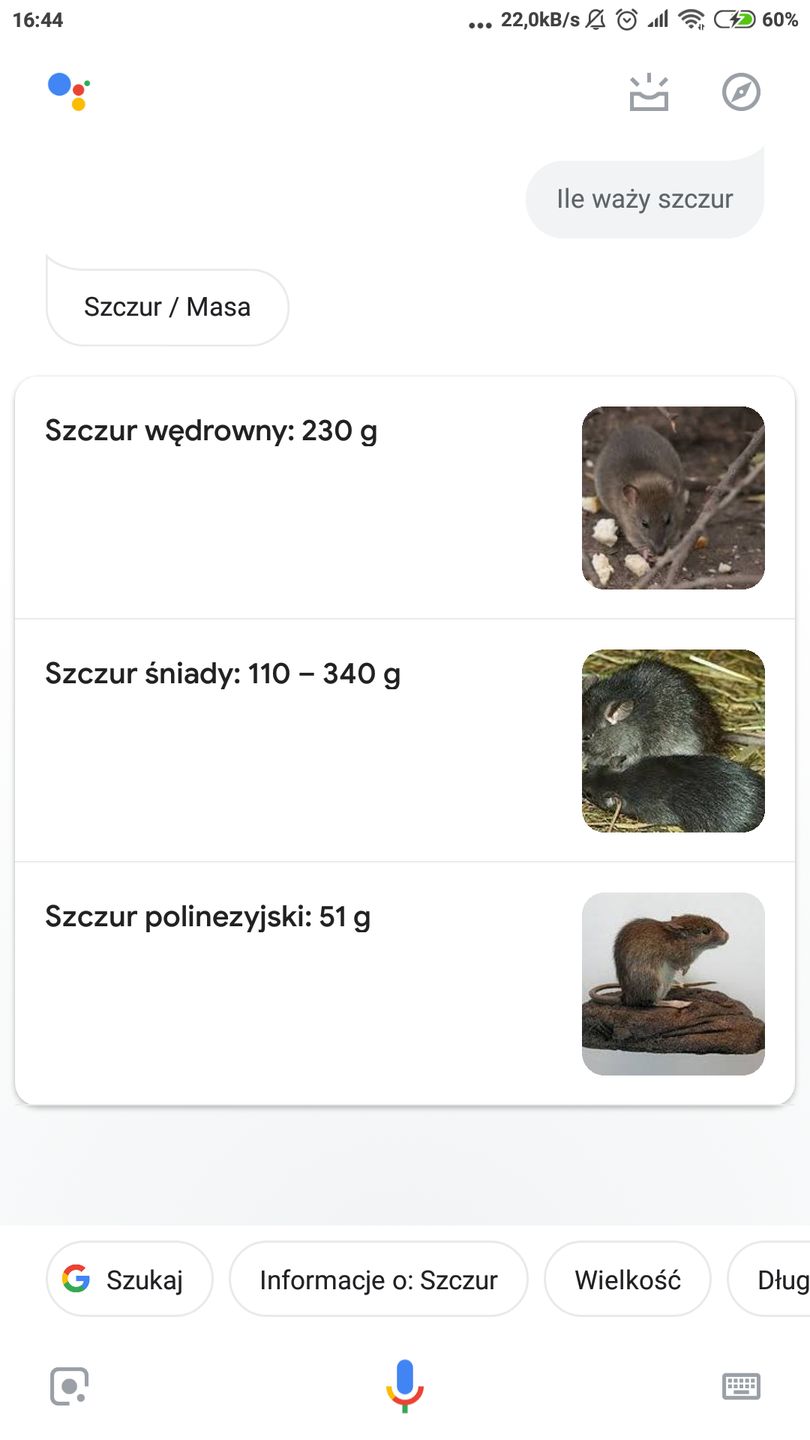Viewport: 810px width, 1440px height.
Task: Tap the Wi-Fi signal indicator
Action: point(694,19)
